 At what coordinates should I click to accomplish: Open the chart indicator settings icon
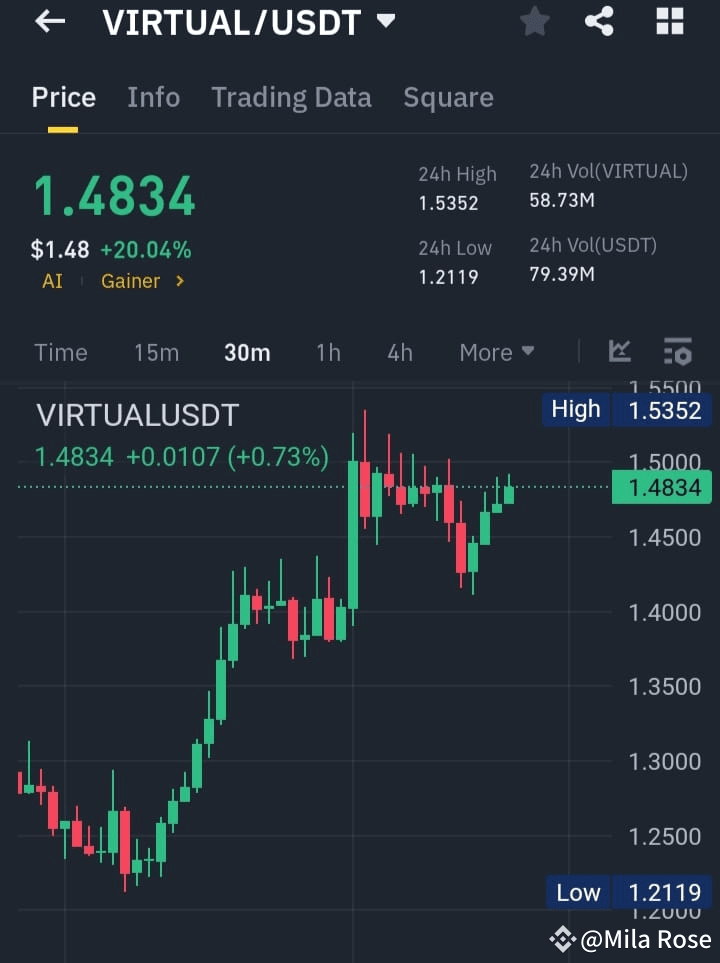(678, 352)
